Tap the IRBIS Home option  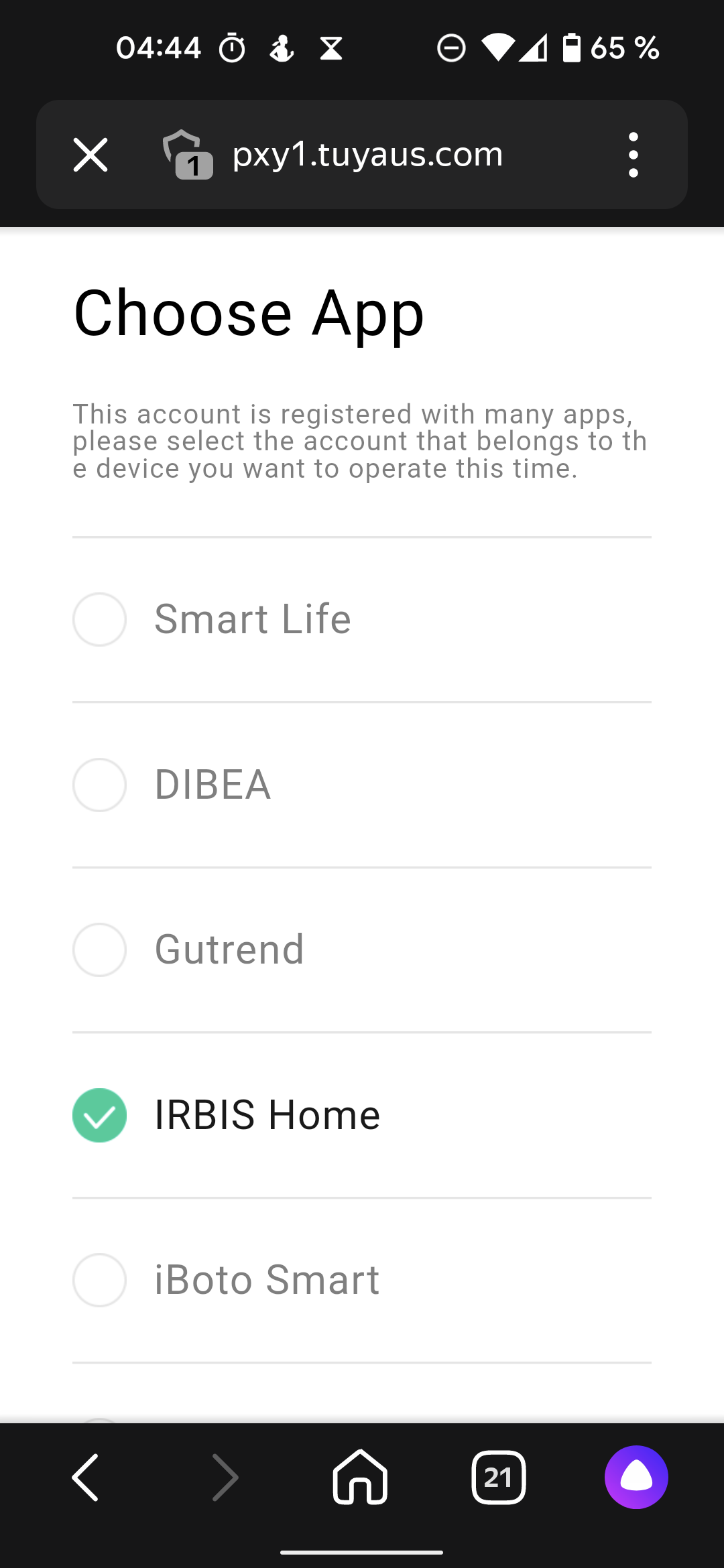(x=267, y=1115)
